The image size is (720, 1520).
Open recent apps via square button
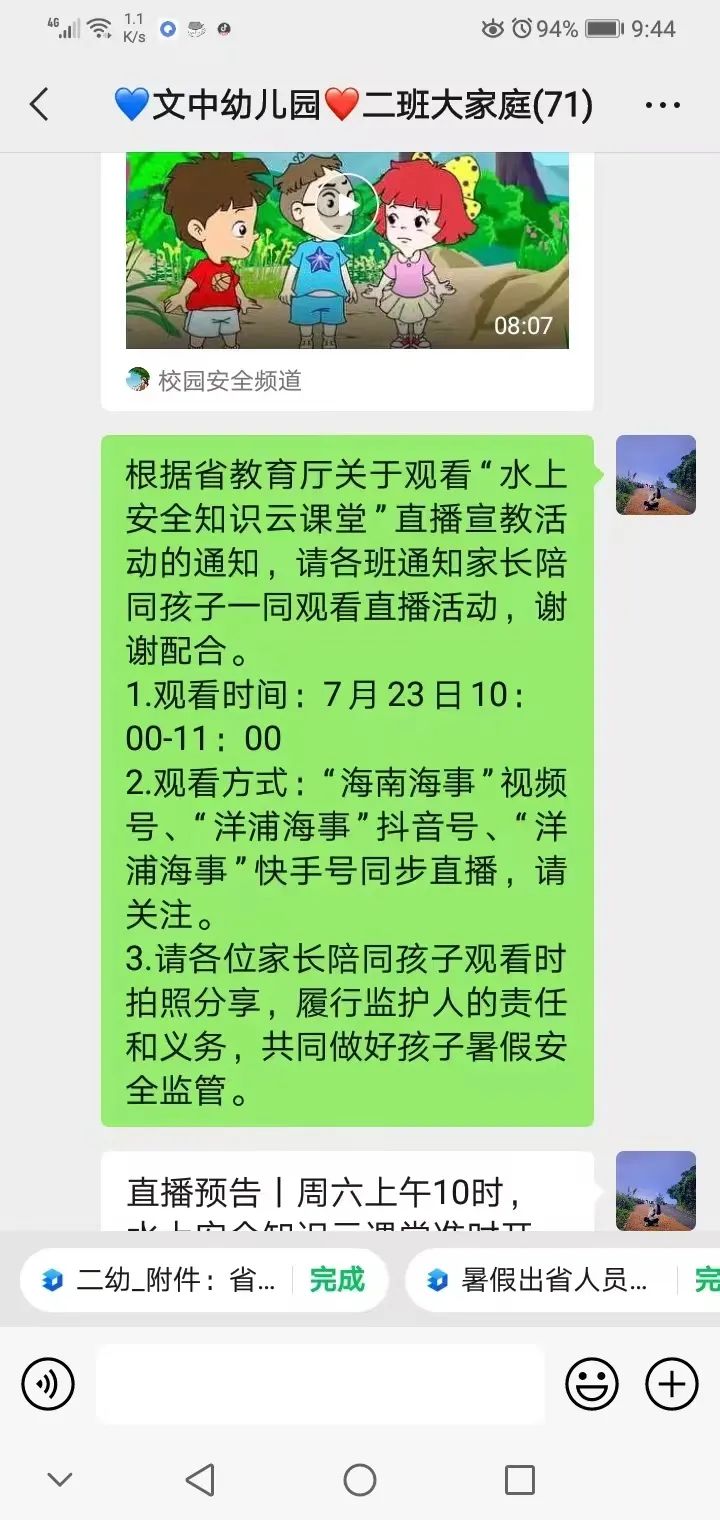point(519,1480)
